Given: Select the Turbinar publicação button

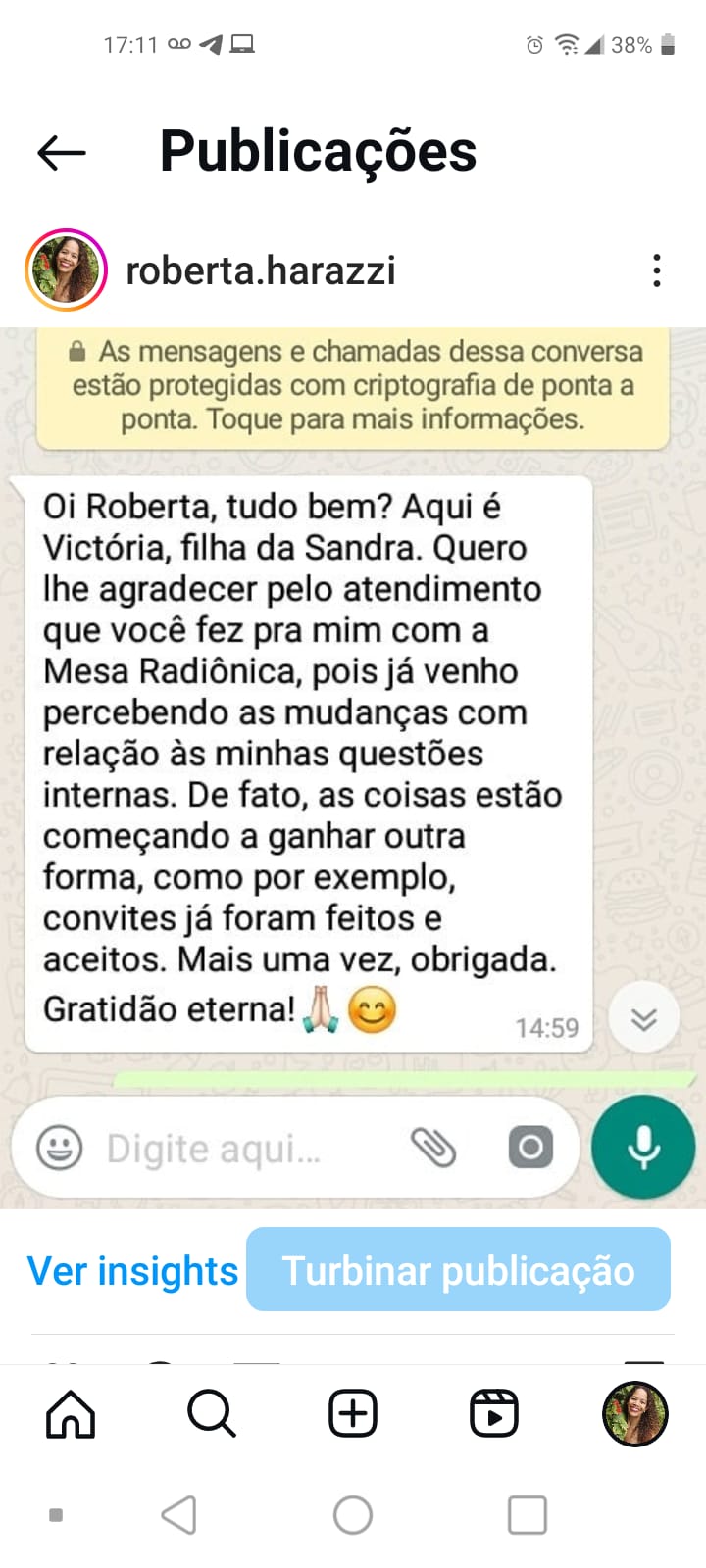Looking at the screenshot, I should tap(458, 1269).
